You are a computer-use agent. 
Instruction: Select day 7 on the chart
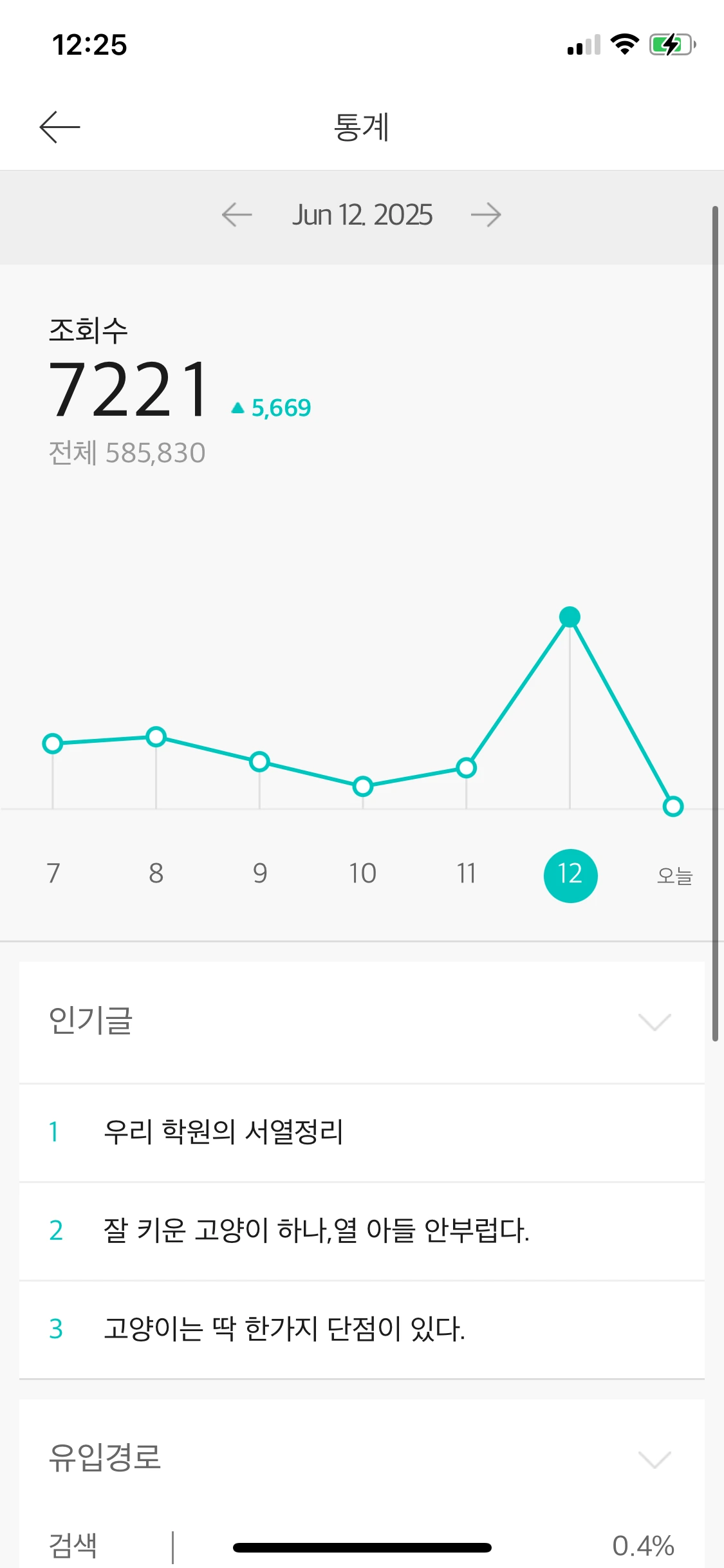(53, 873)
